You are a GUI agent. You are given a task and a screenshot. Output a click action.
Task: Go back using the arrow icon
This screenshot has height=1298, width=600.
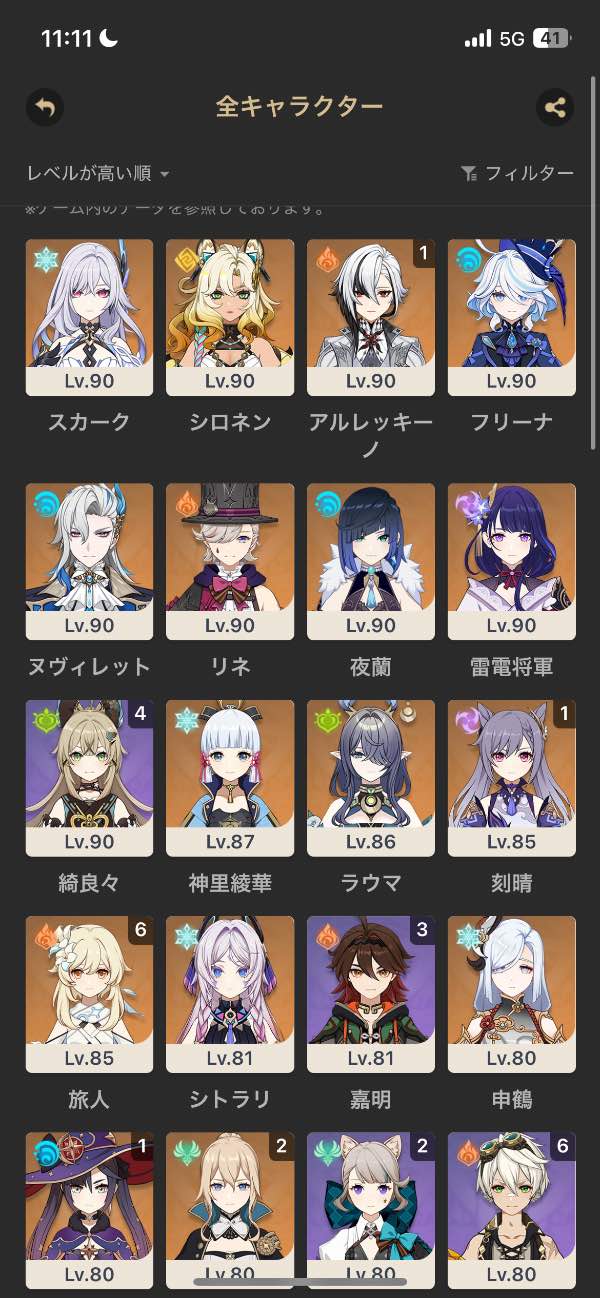(x=45, y=107)
